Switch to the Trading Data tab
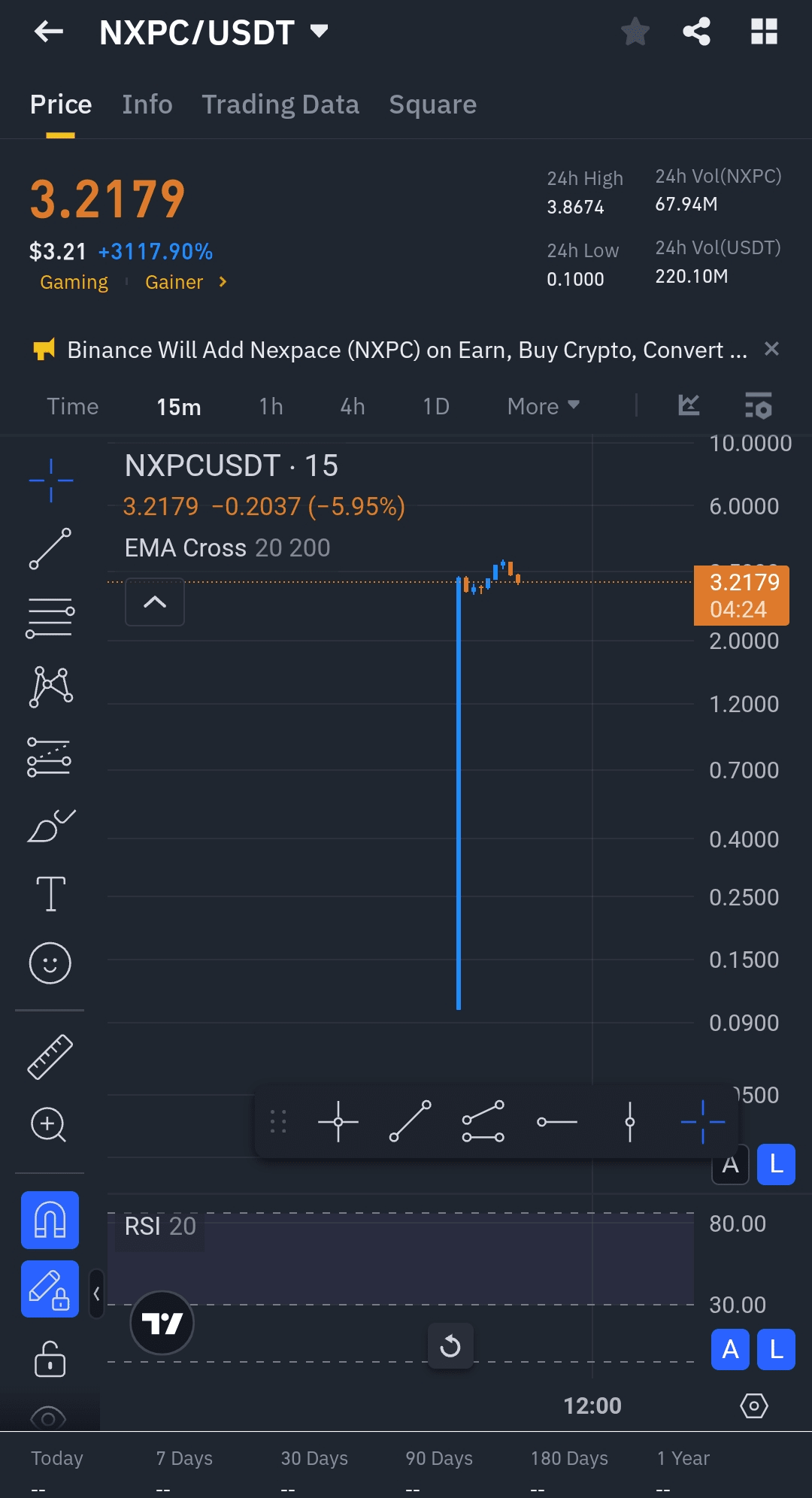The image size is (812, 1498). tap(280, 105)
